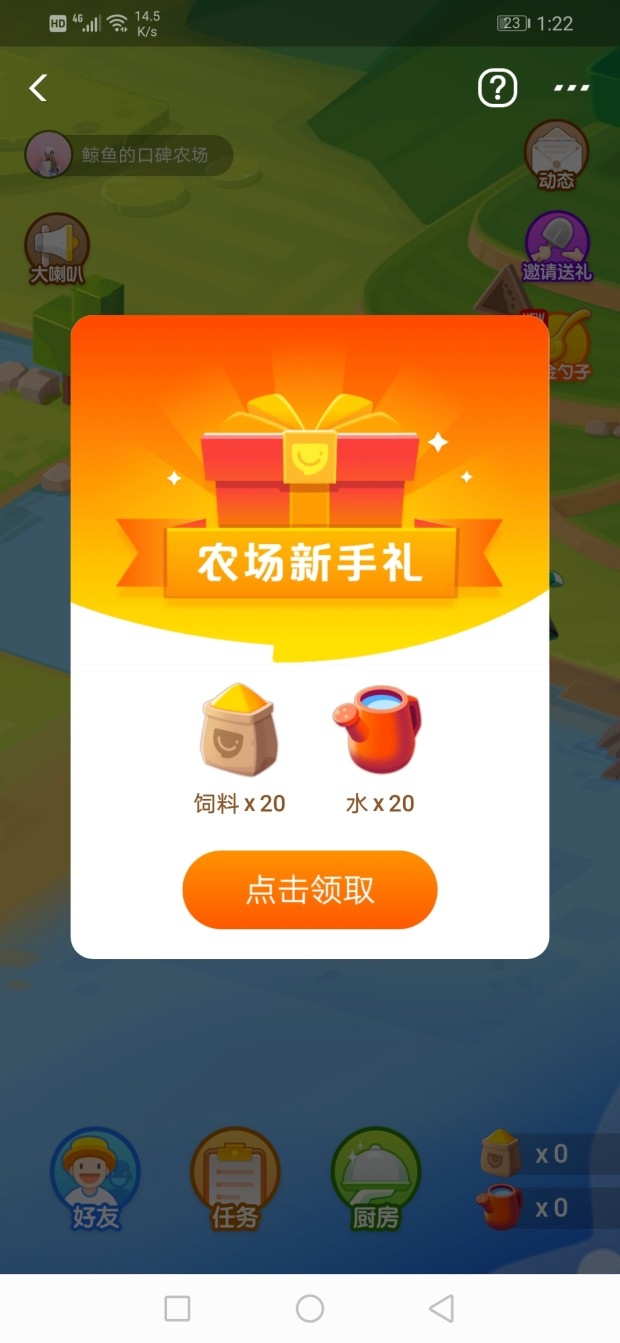620x1343 pixels.
Task: Open 鲸鱼的口碑农场 farm profile
Action: pyautogui.click(x=128, y=156)
